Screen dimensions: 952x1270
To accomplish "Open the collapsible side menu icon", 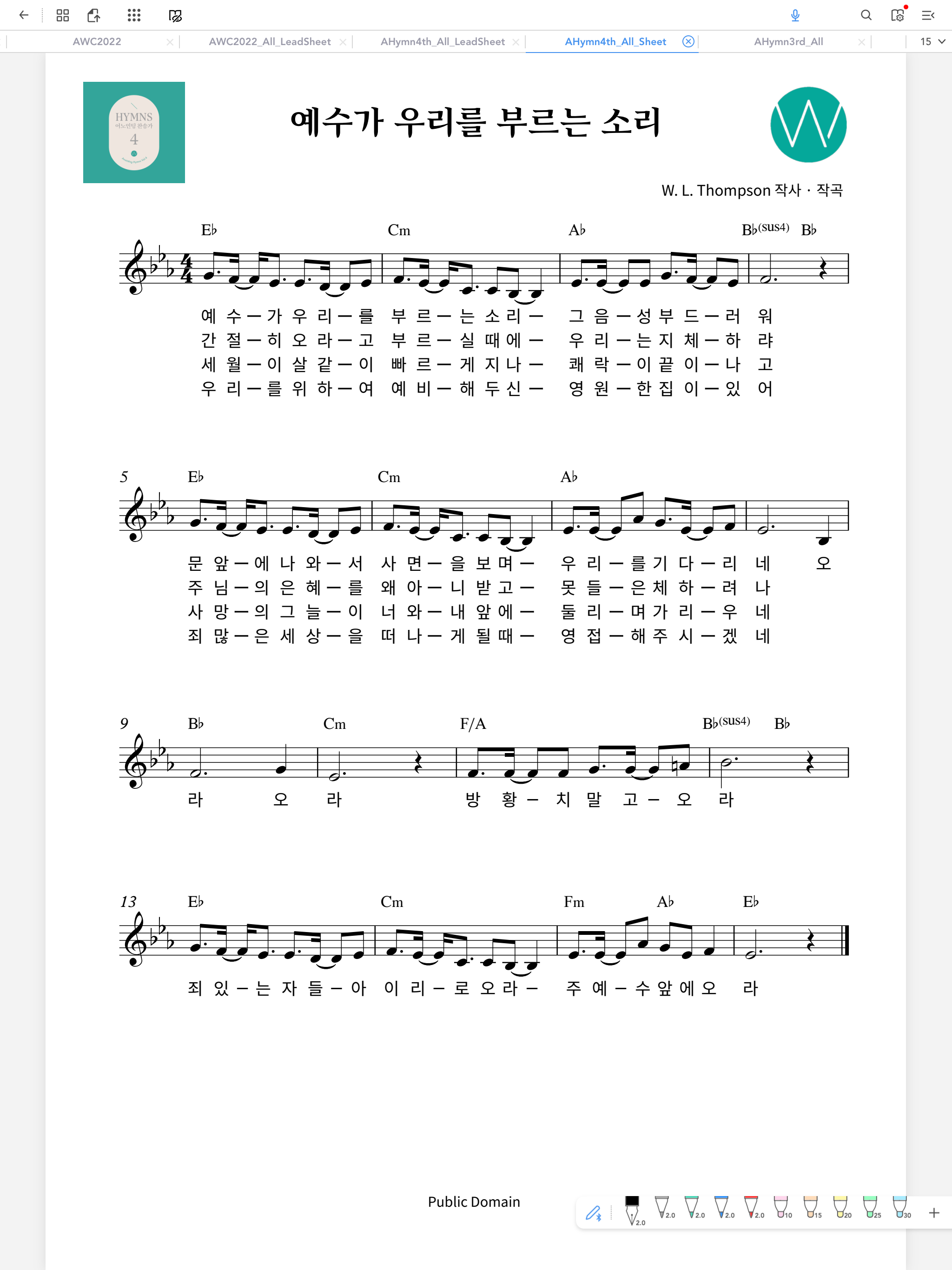I will [928, 15].
